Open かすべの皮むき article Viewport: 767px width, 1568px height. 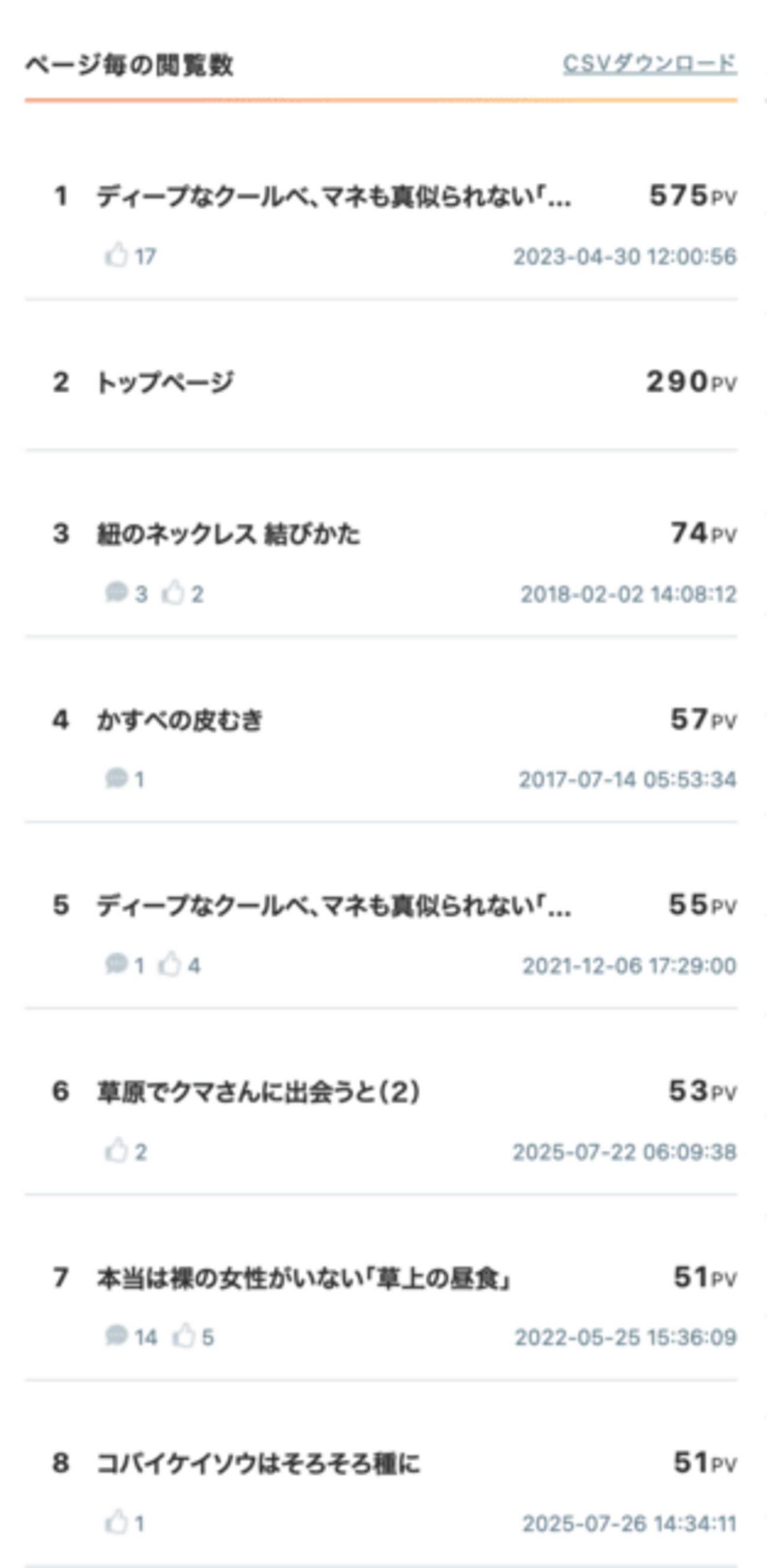point(179,721)
